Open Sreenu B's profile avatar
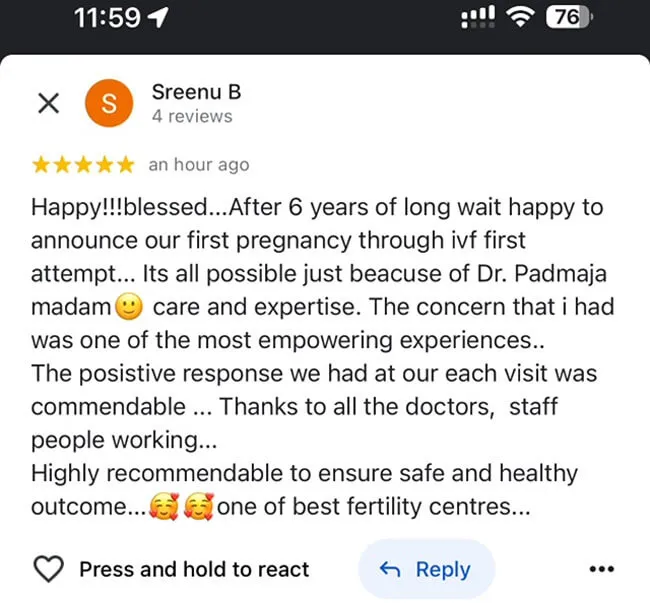The width and height of the screenshot is (650, 603). pos(110,103)
